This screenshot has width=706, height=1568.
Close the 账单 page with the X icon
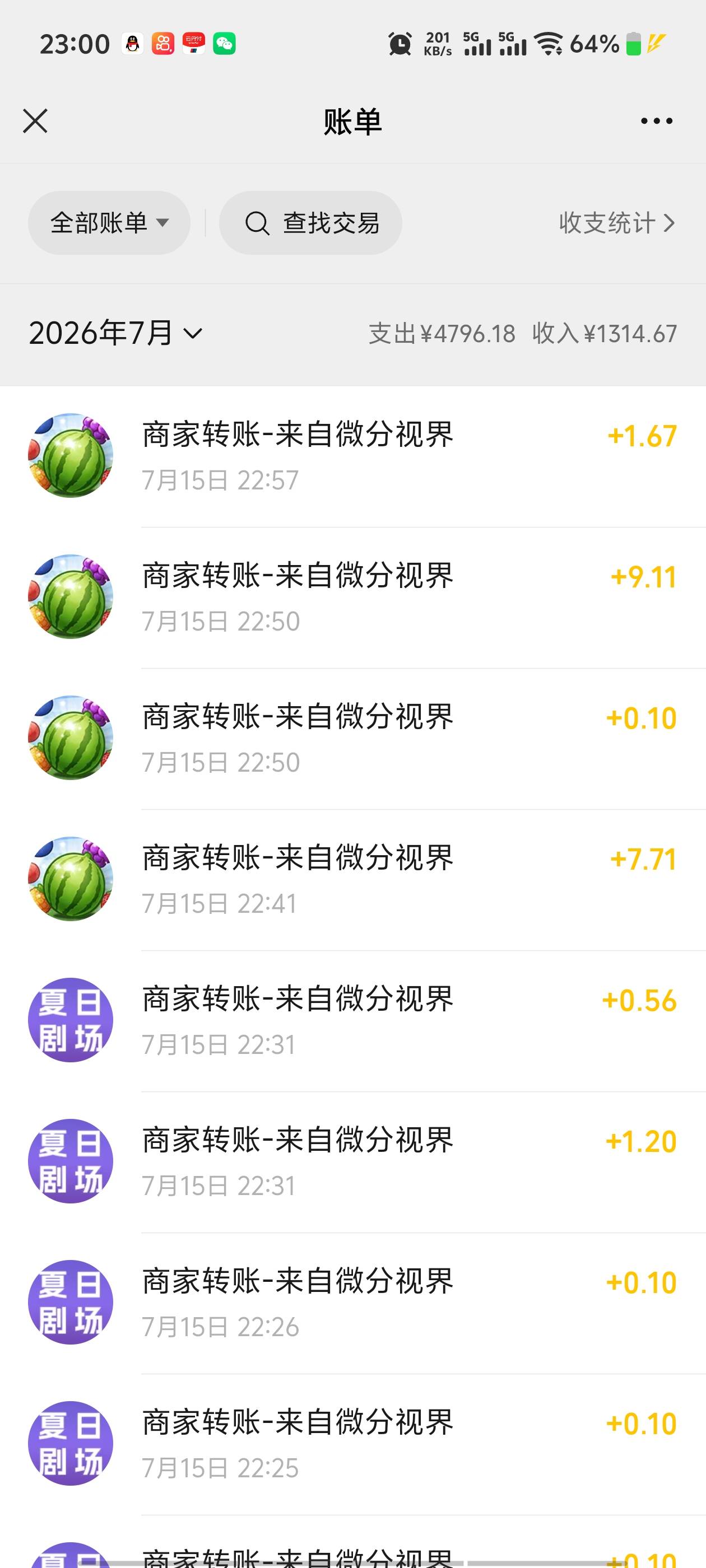[35, 120]
